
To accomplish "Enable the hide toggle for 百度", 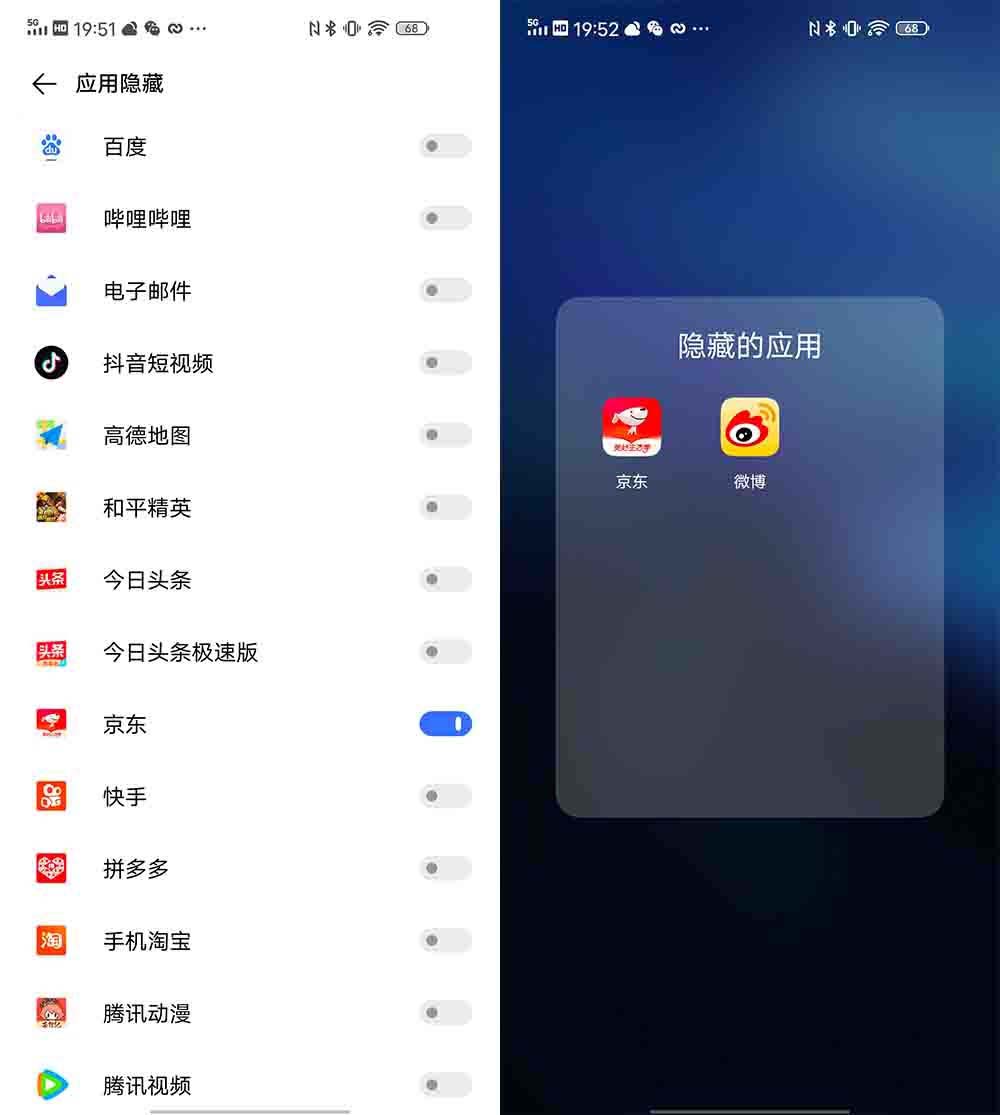I will pyautogui.click(x=444, y=146).
